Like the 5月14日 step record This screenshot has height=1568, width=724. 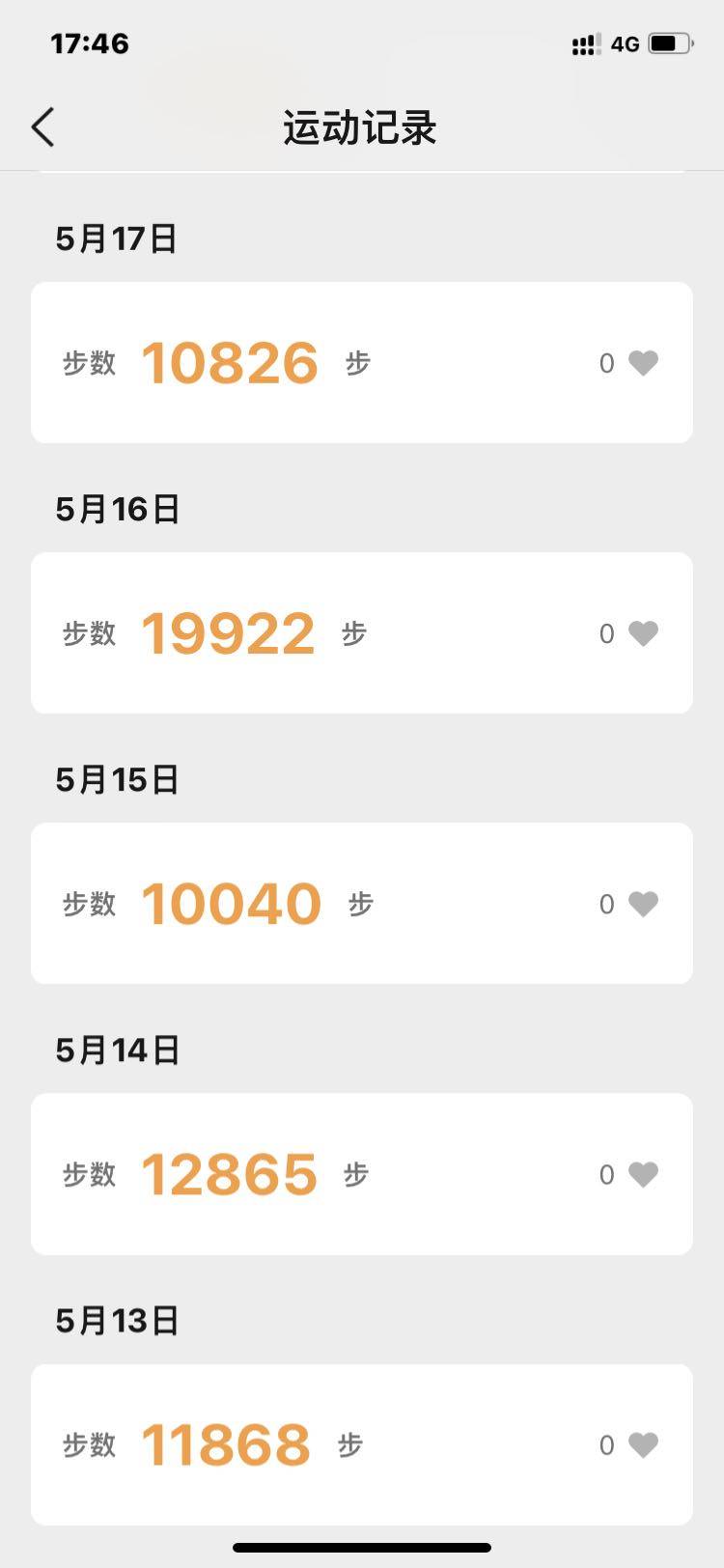[x=643, y=1174]
